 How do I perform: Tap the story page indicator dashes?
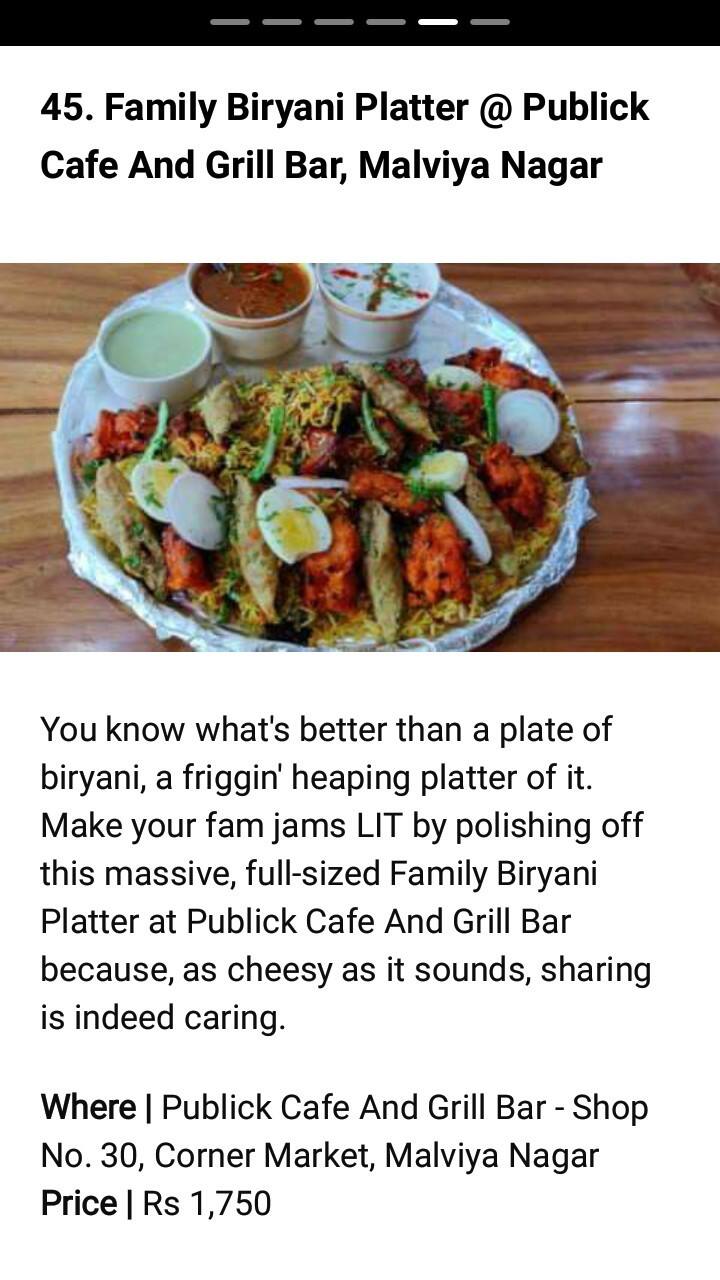click(360, 22)
